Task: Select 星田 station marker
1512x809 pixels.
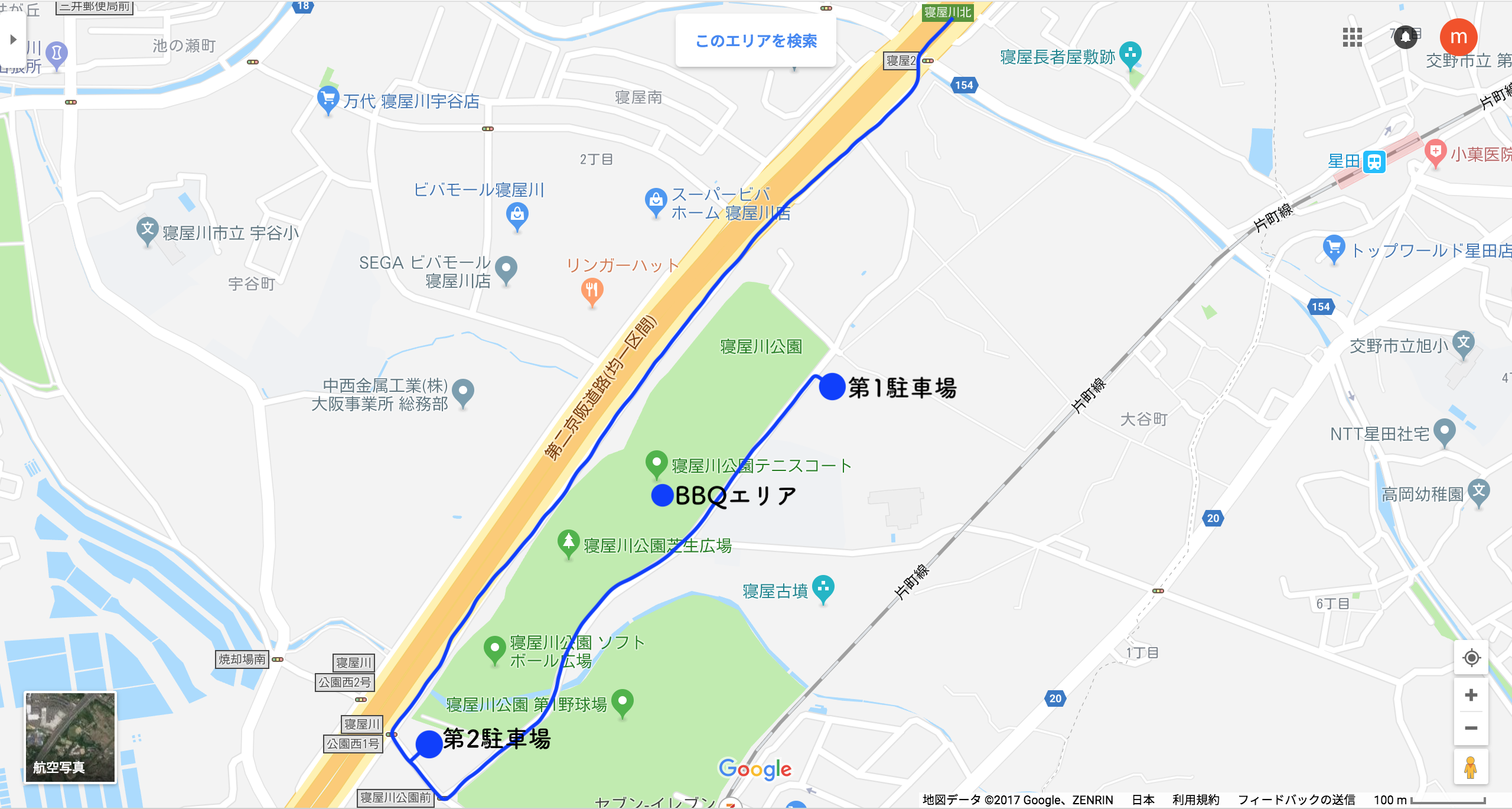Action: pos(1374,161)
